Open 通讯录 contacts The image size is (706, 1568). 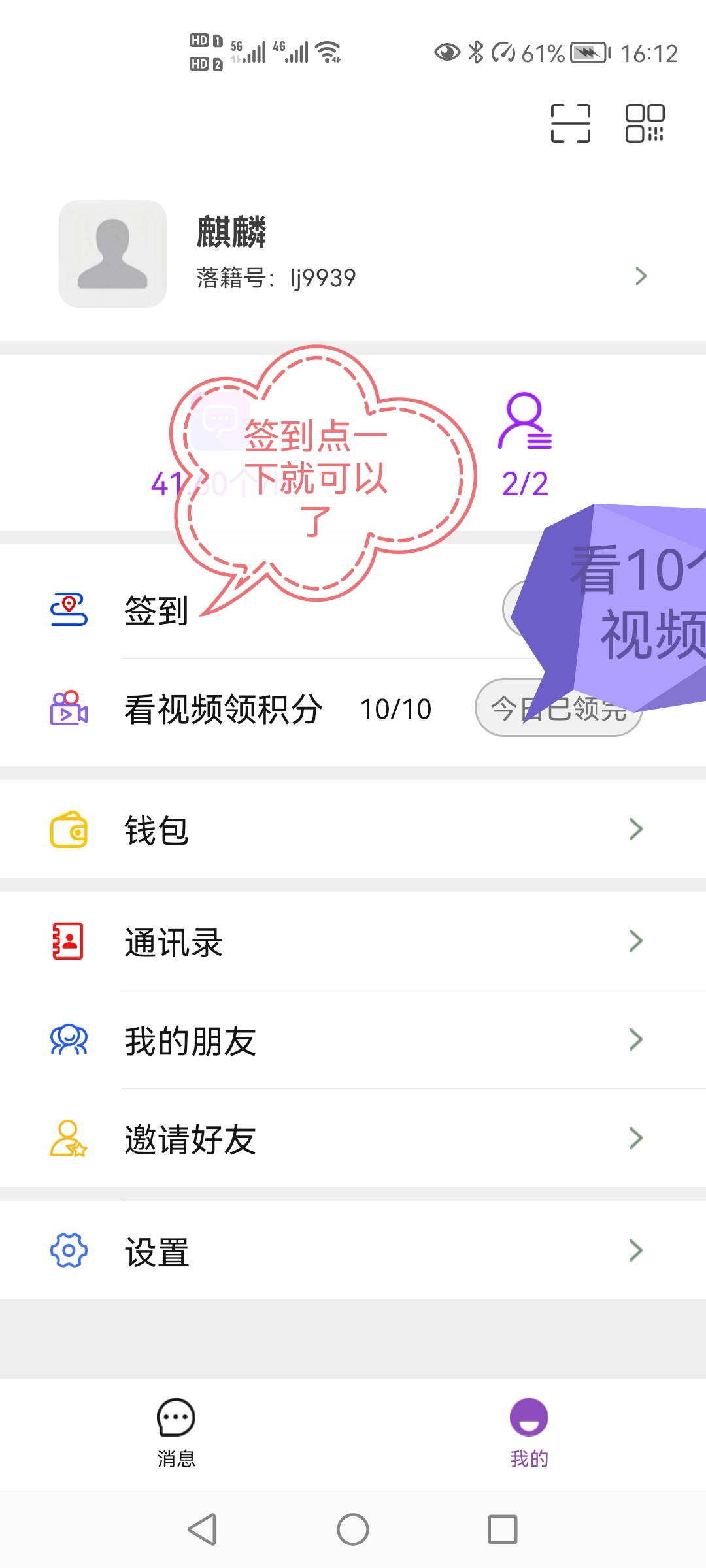click(x=353, y=941)
